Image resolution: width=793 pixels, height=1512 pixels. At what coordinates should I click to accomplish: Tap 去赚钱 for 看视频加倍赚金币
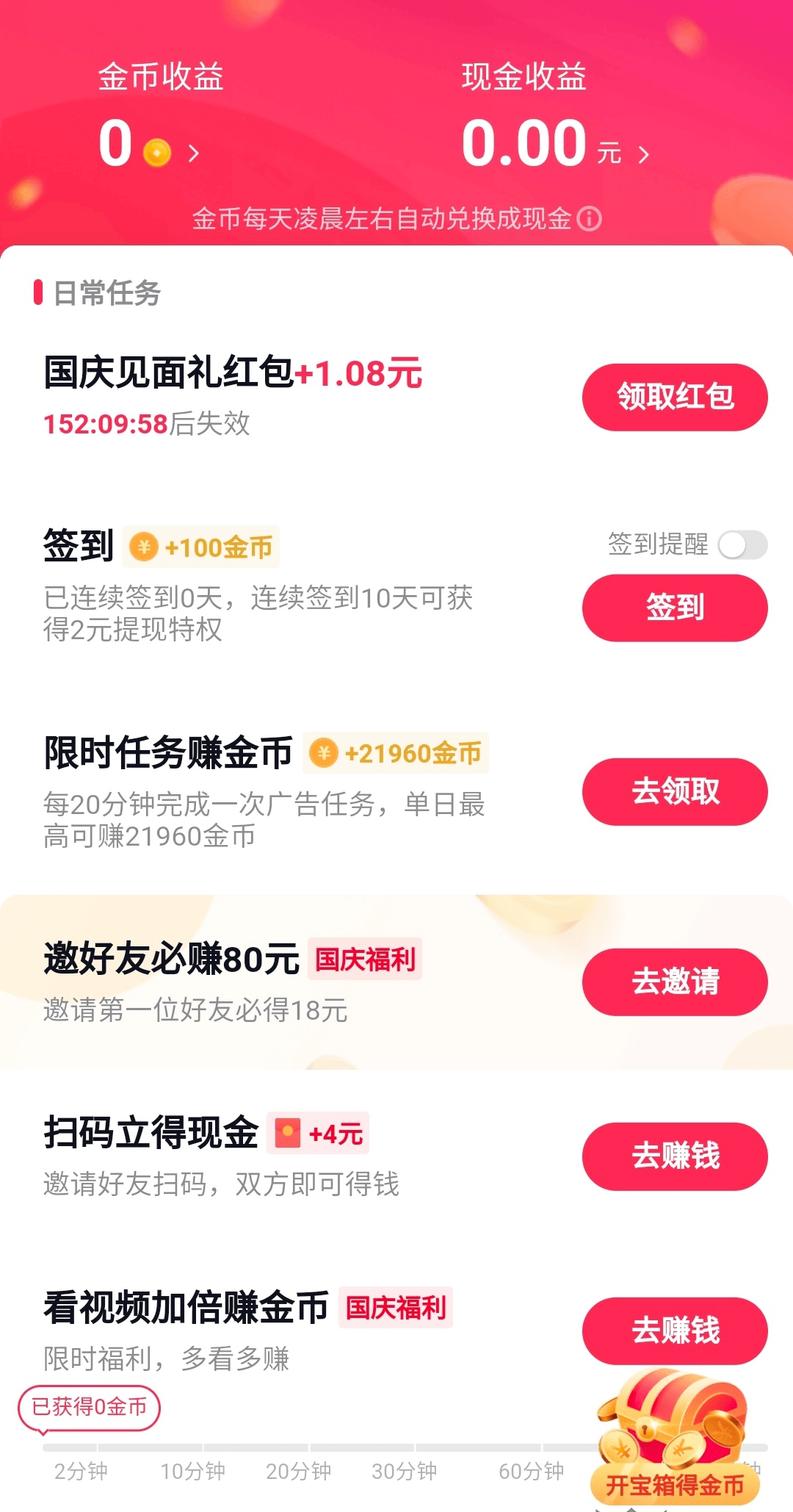click(x=674, y=1331)
